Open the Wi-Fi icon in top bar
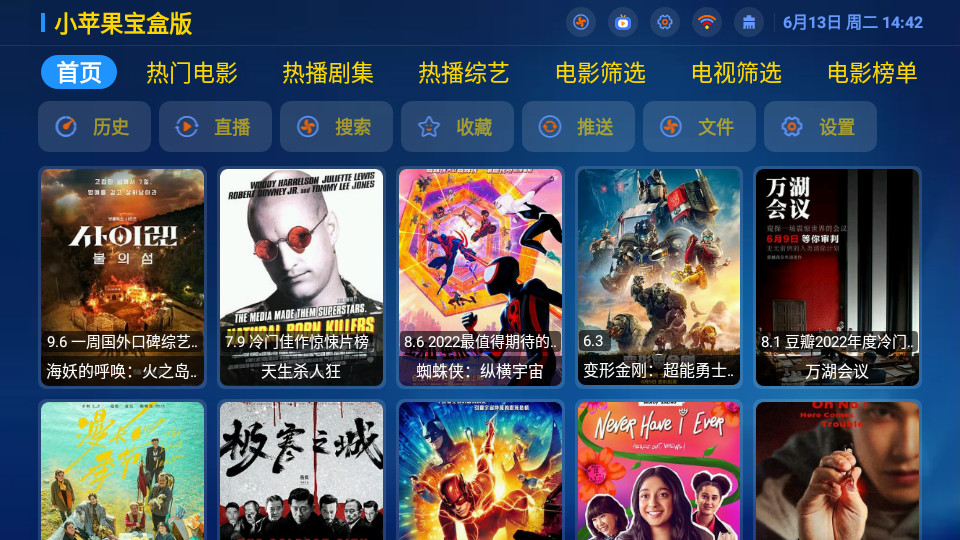 [x=707, y=22]
